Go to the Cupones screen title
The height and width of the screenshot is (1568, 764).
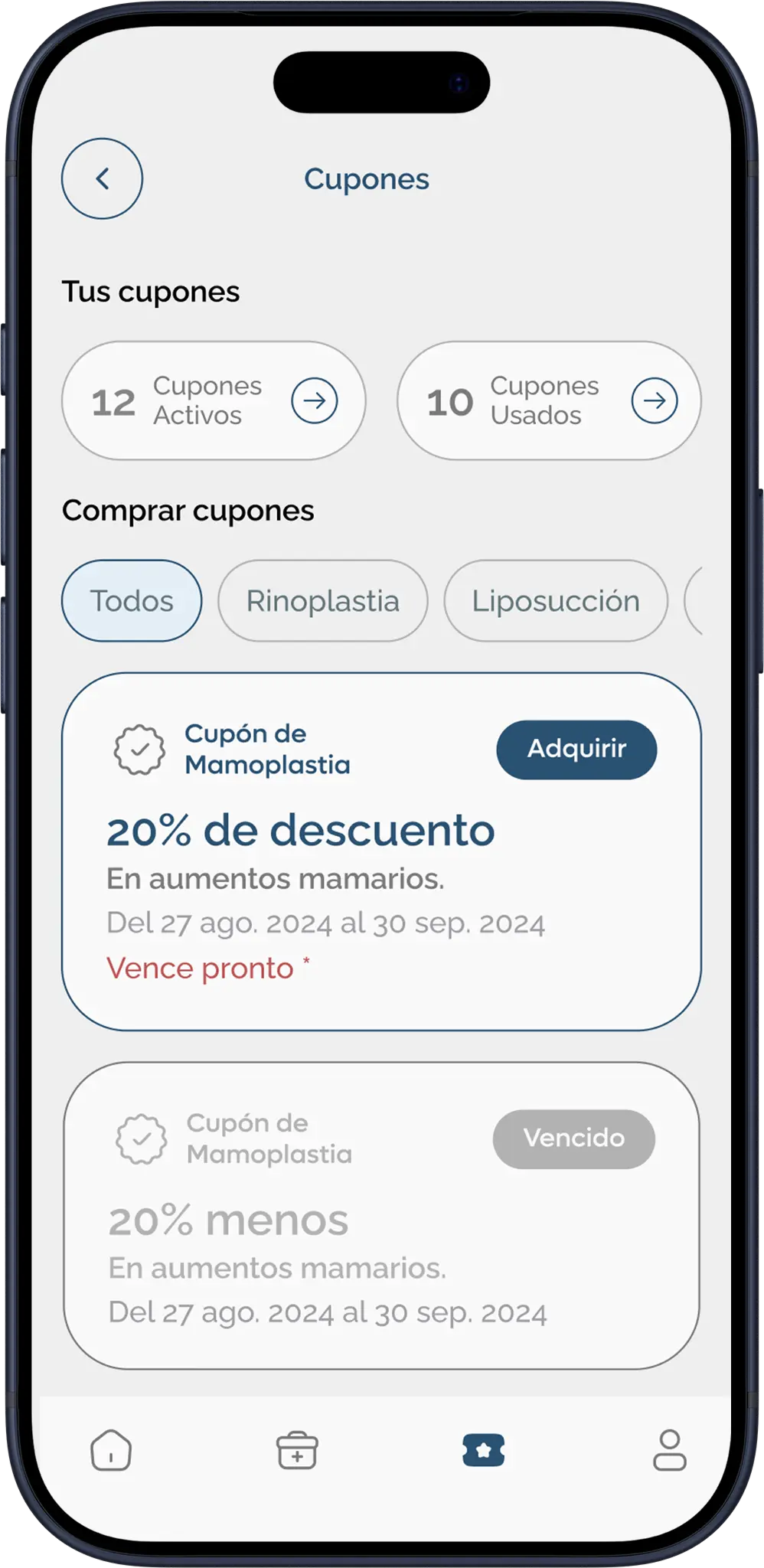point(366,178)
